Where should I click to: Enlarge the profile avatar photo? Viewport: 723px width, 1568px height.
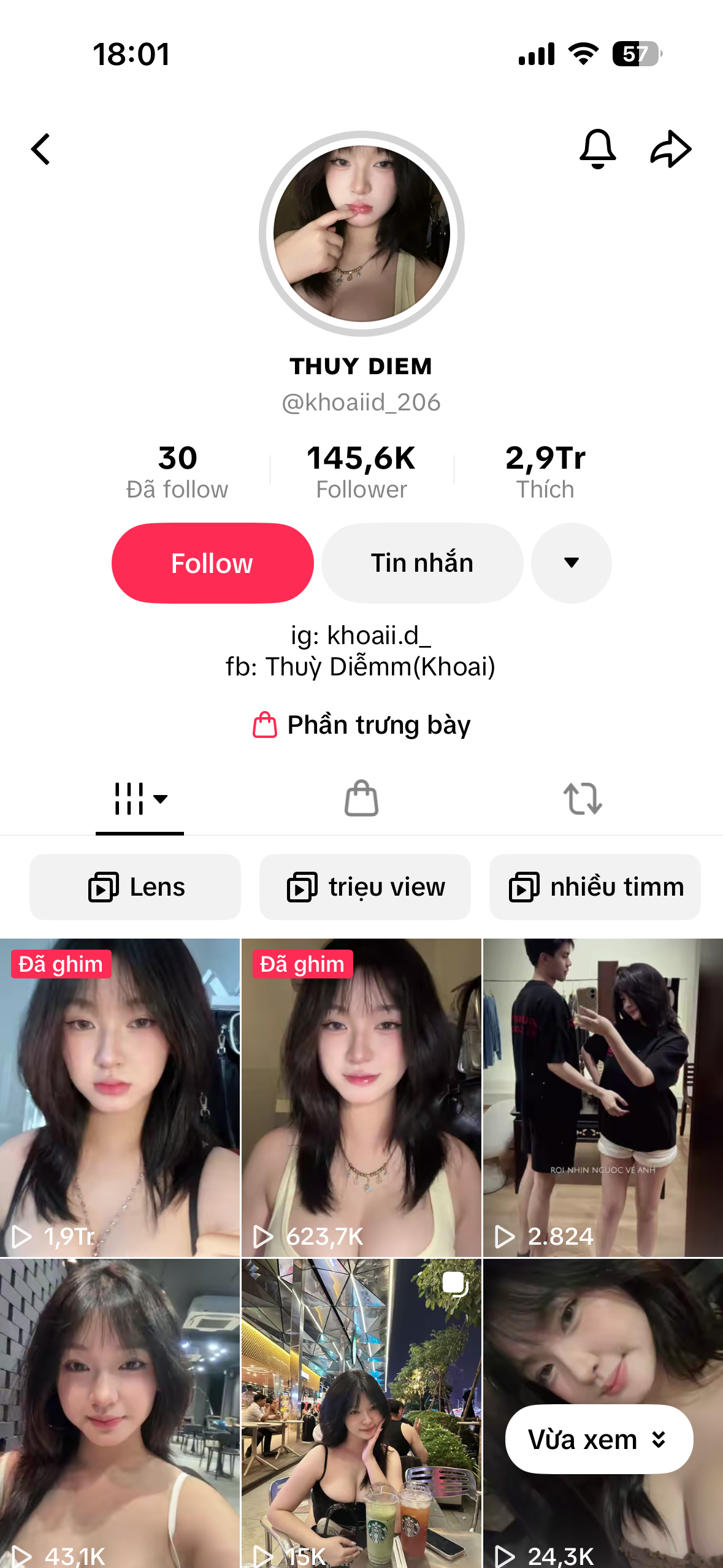pos(361,234)
